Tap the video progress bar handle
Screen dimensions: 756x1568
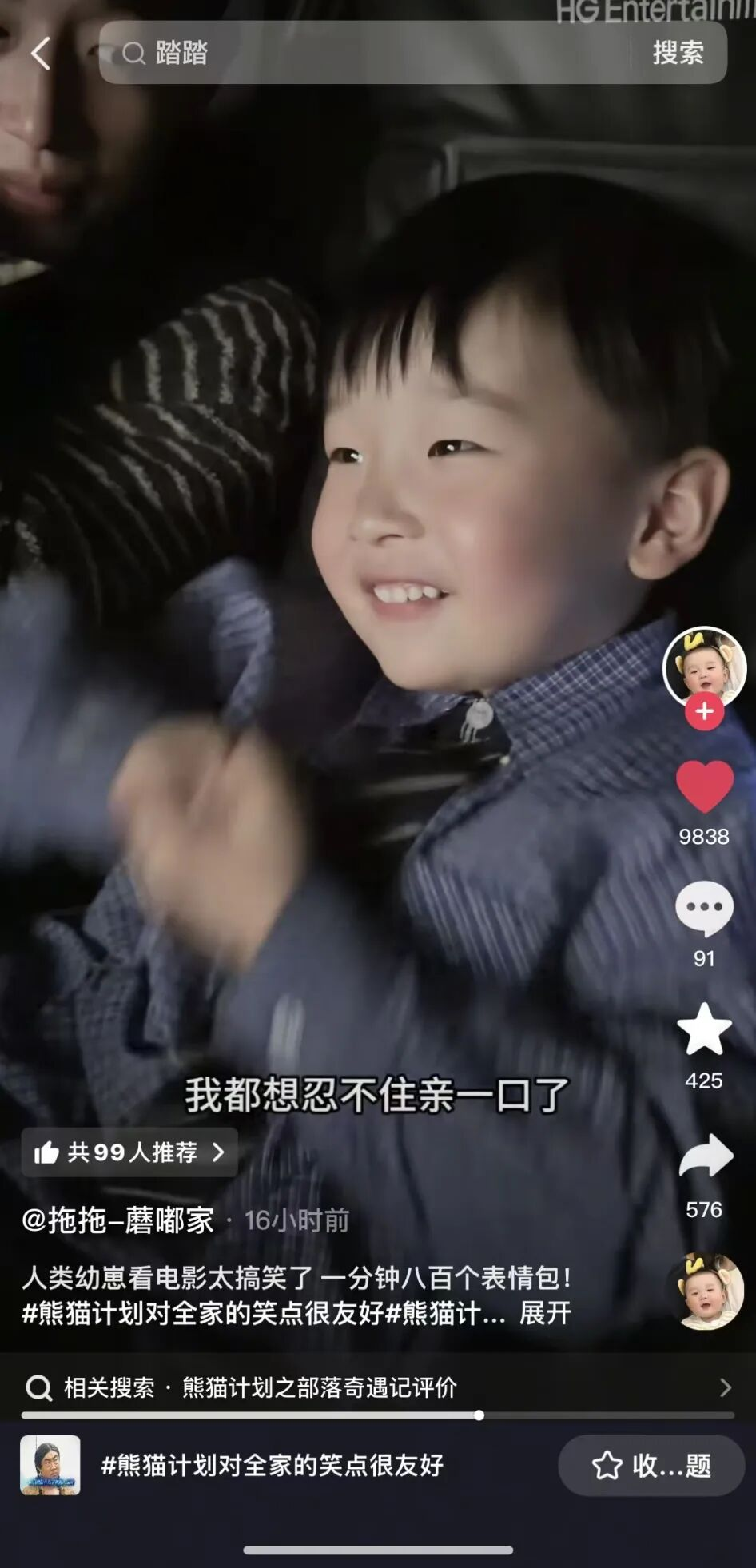479,1415
